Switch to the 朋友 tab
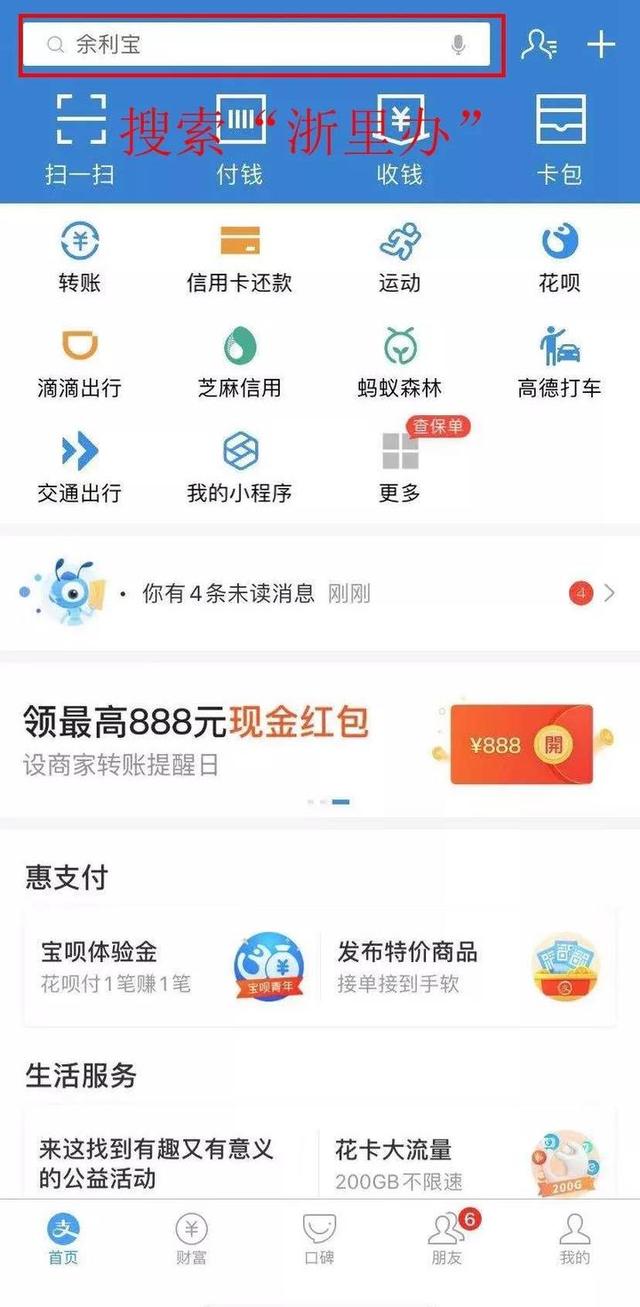640x1307 pixels. (x=447, y=1238)
